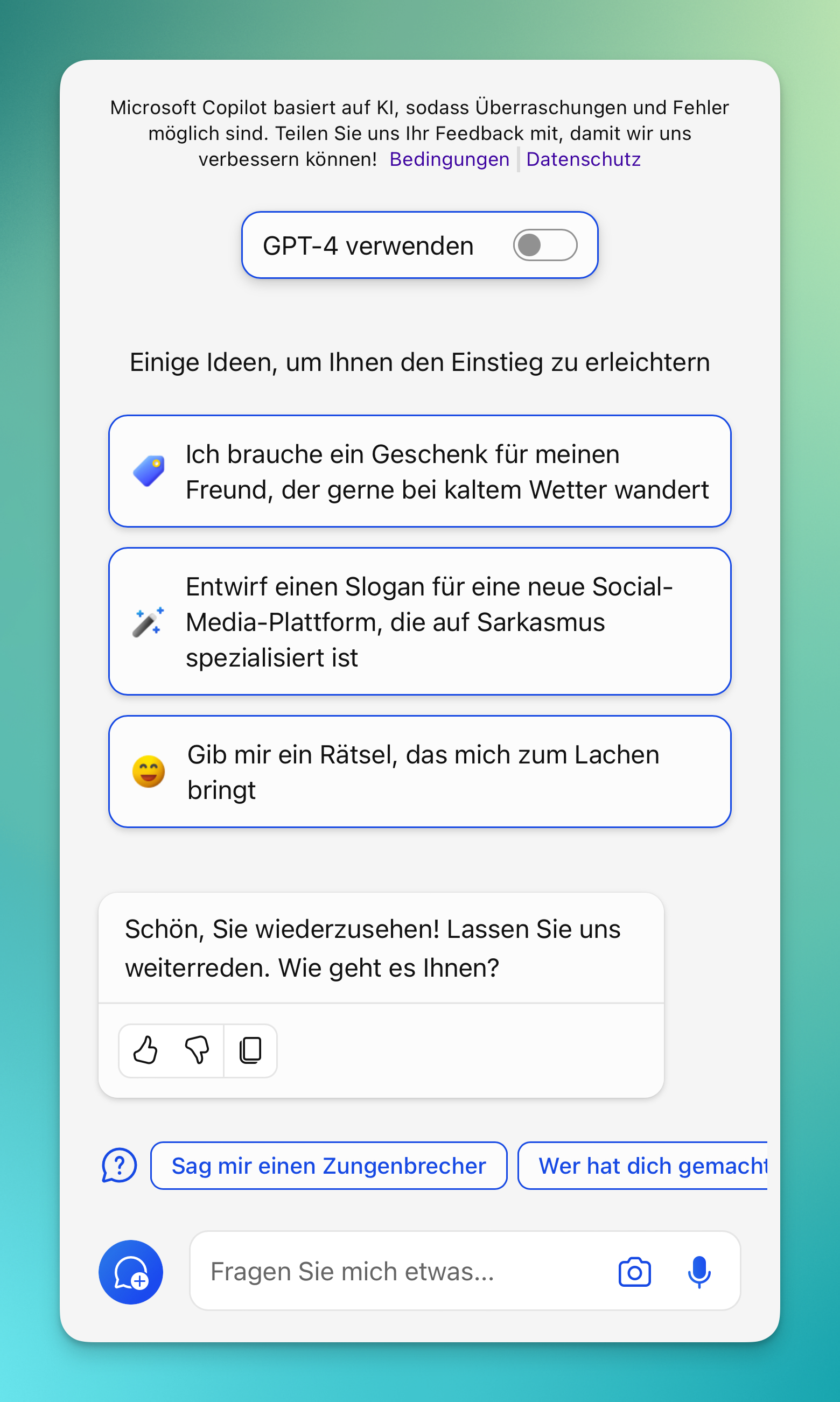Viewport: 840px width, 1402px height.
Task: Tap the question mark suggestions icon
Action: (x=119, y=1166)
